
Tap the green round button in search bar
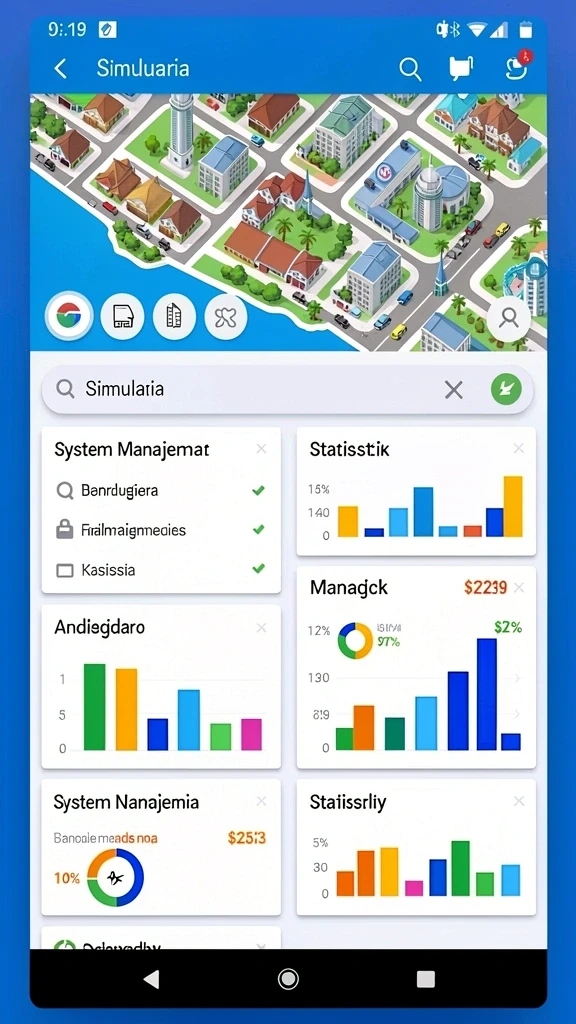(x=506, y=390)
